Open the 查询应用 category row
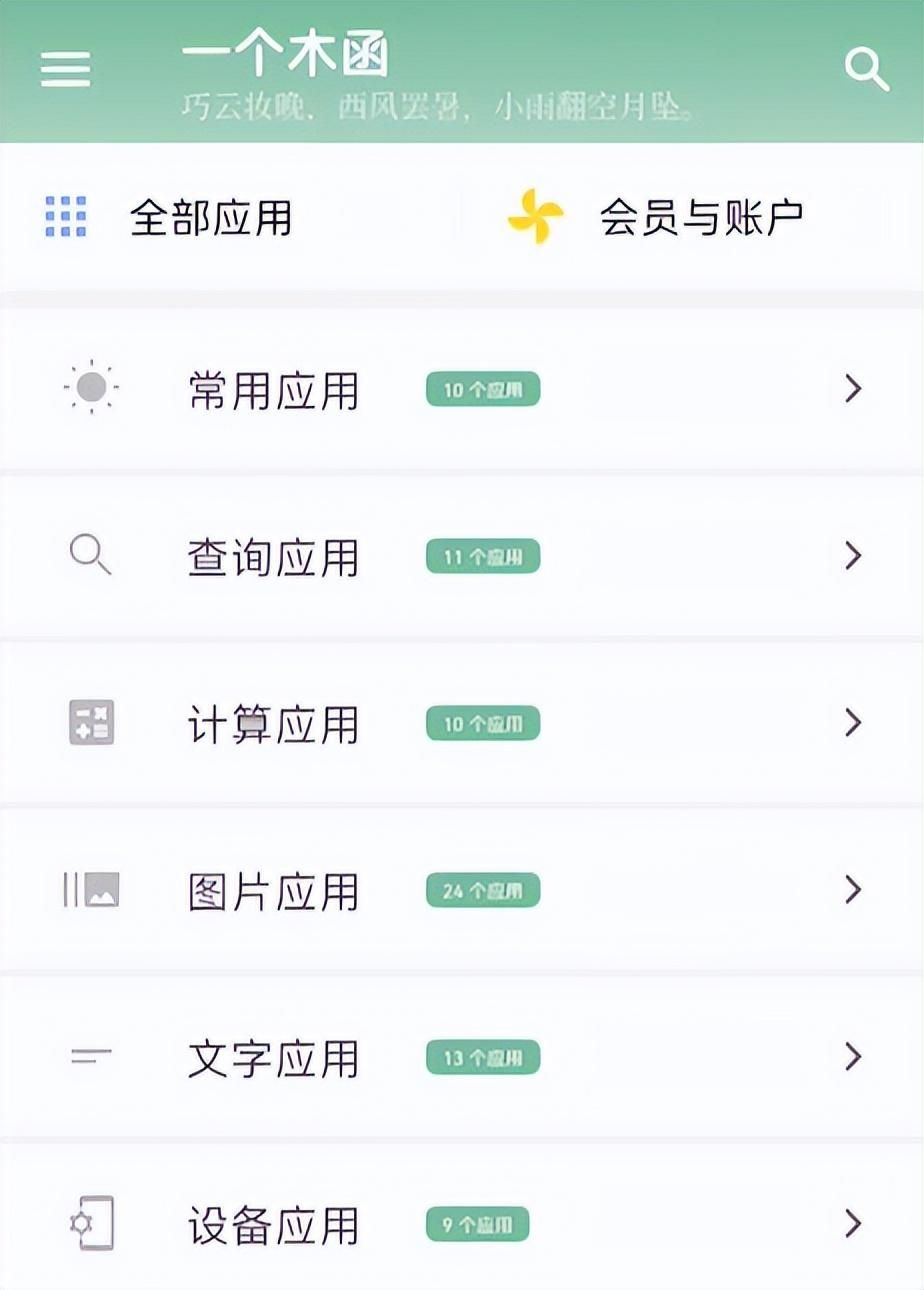Screen dimensions: 924x1290 [x=273, y=556]
